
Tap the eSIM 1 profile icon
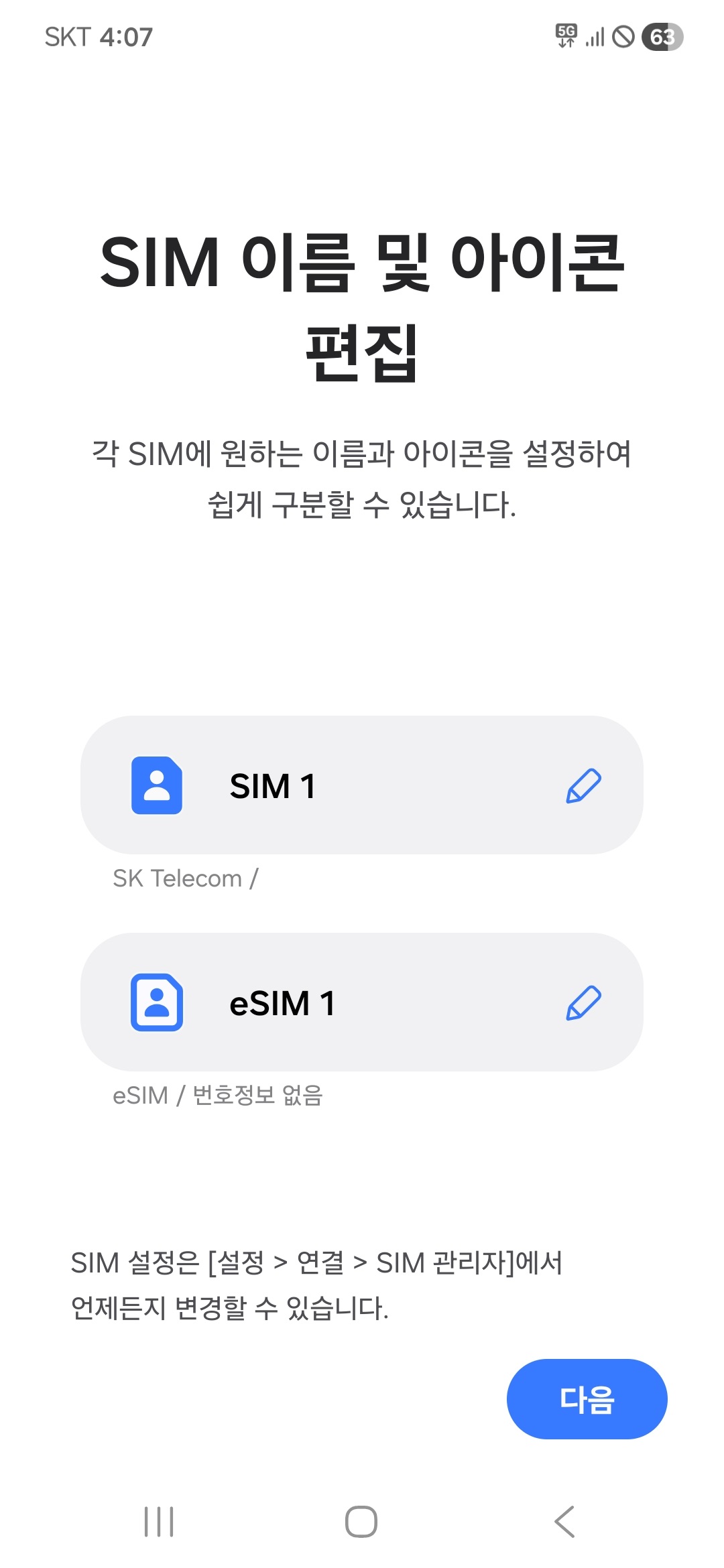[x=158, y=1003]
